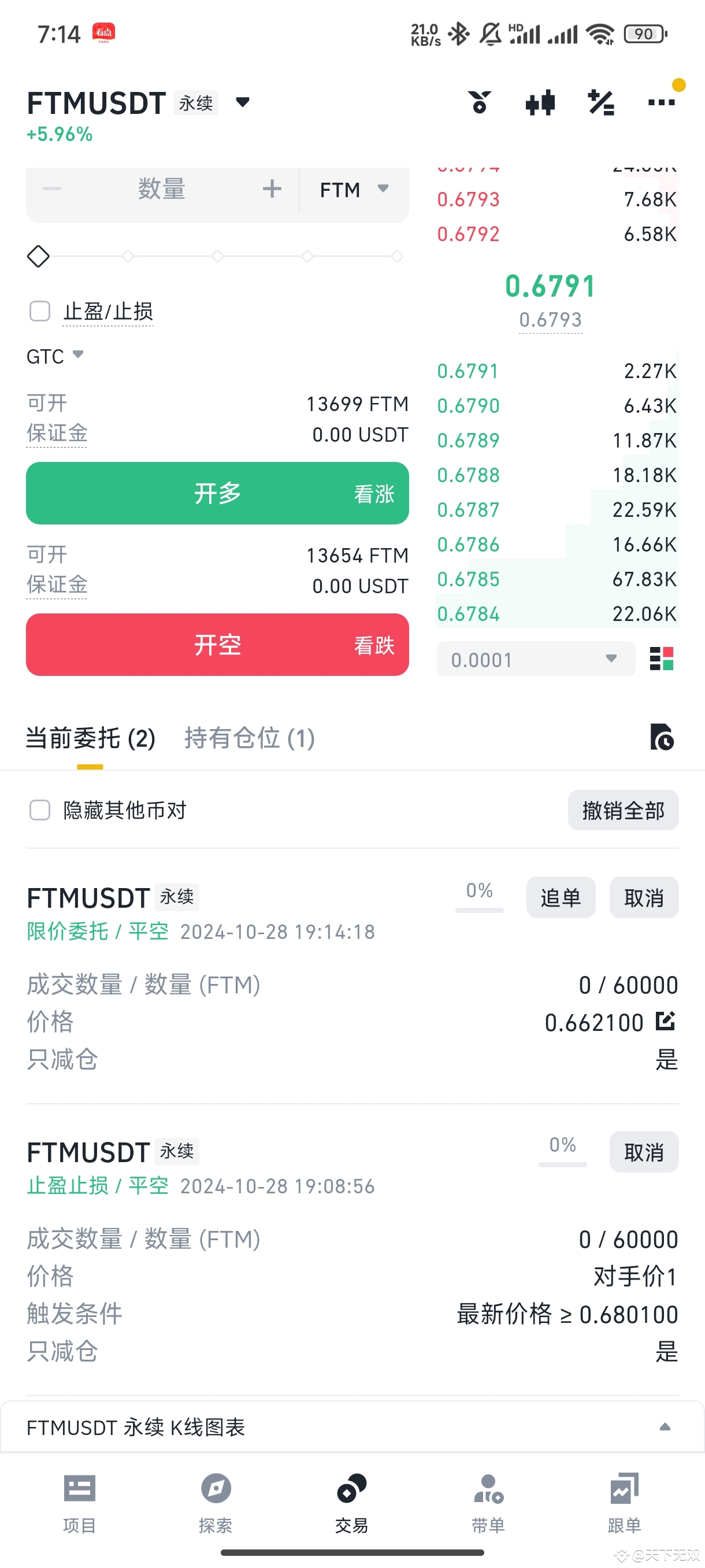Check the 隐藏其他币对 checkbox
Screen dimensions: 705x1568
coord(39,810)
